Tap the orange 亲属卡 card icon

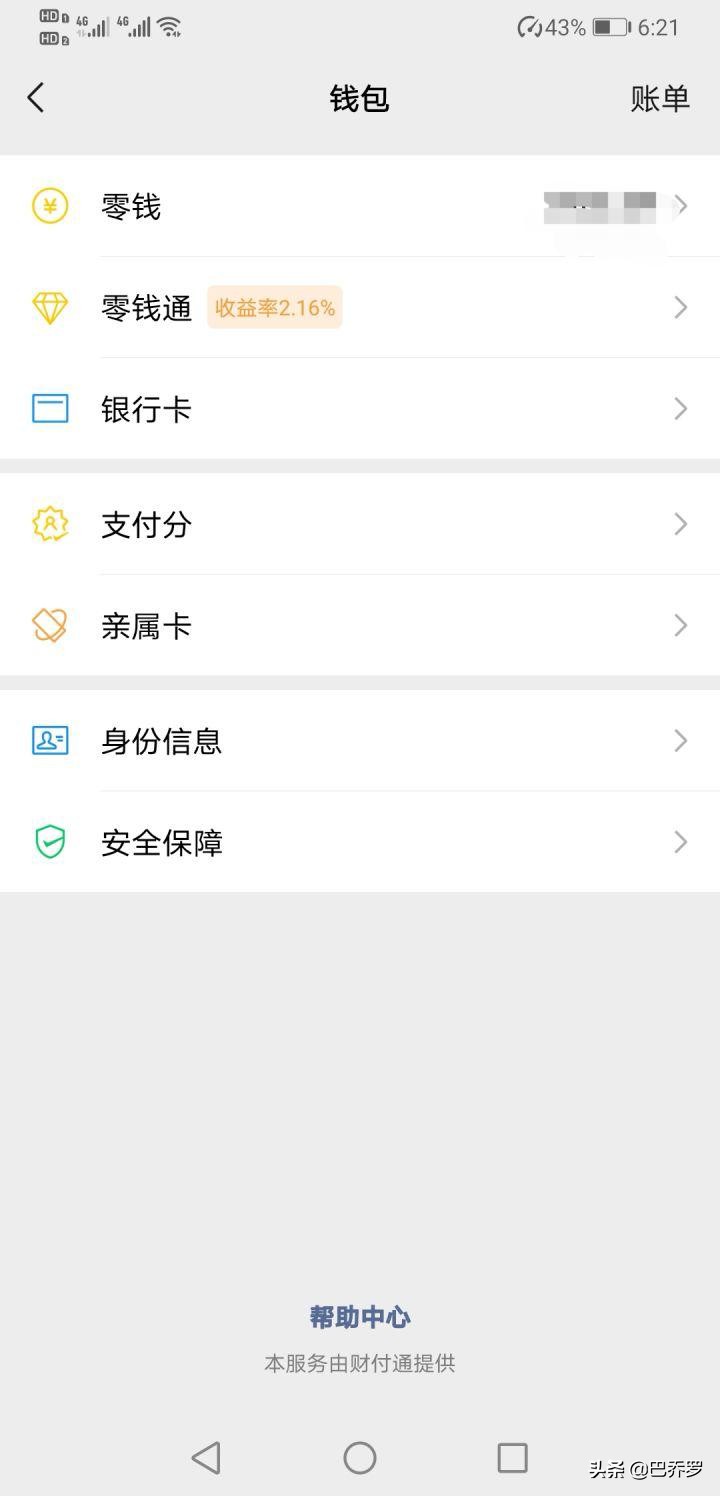click(50, 625)
